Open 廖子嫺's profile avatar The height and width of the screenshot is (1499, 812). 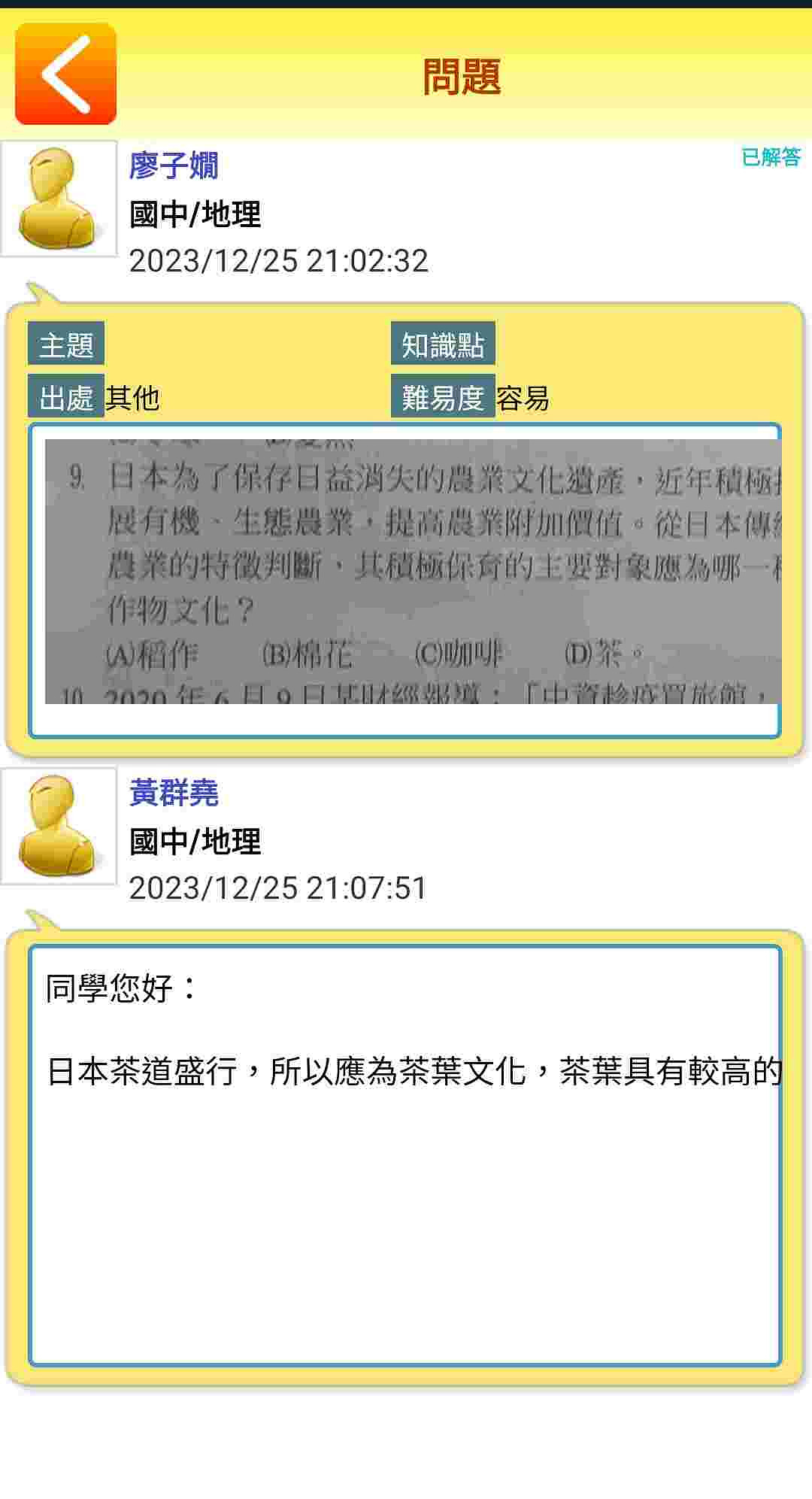click(59, 199)
